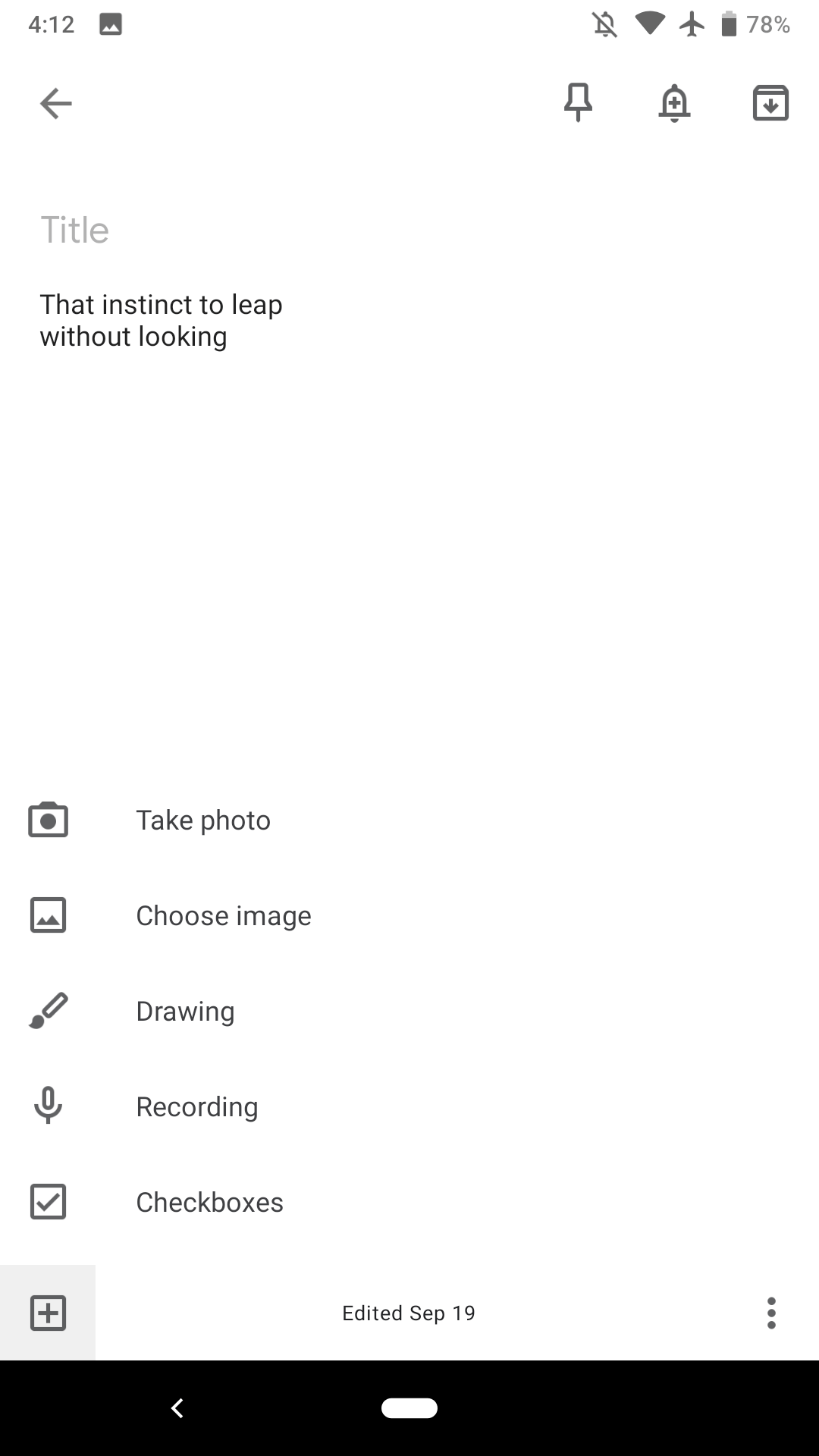Image resolution: width=819 pixels, height=1456 pixels.
Task: Tap the back arrow to save note
Action: click(55, 103)
